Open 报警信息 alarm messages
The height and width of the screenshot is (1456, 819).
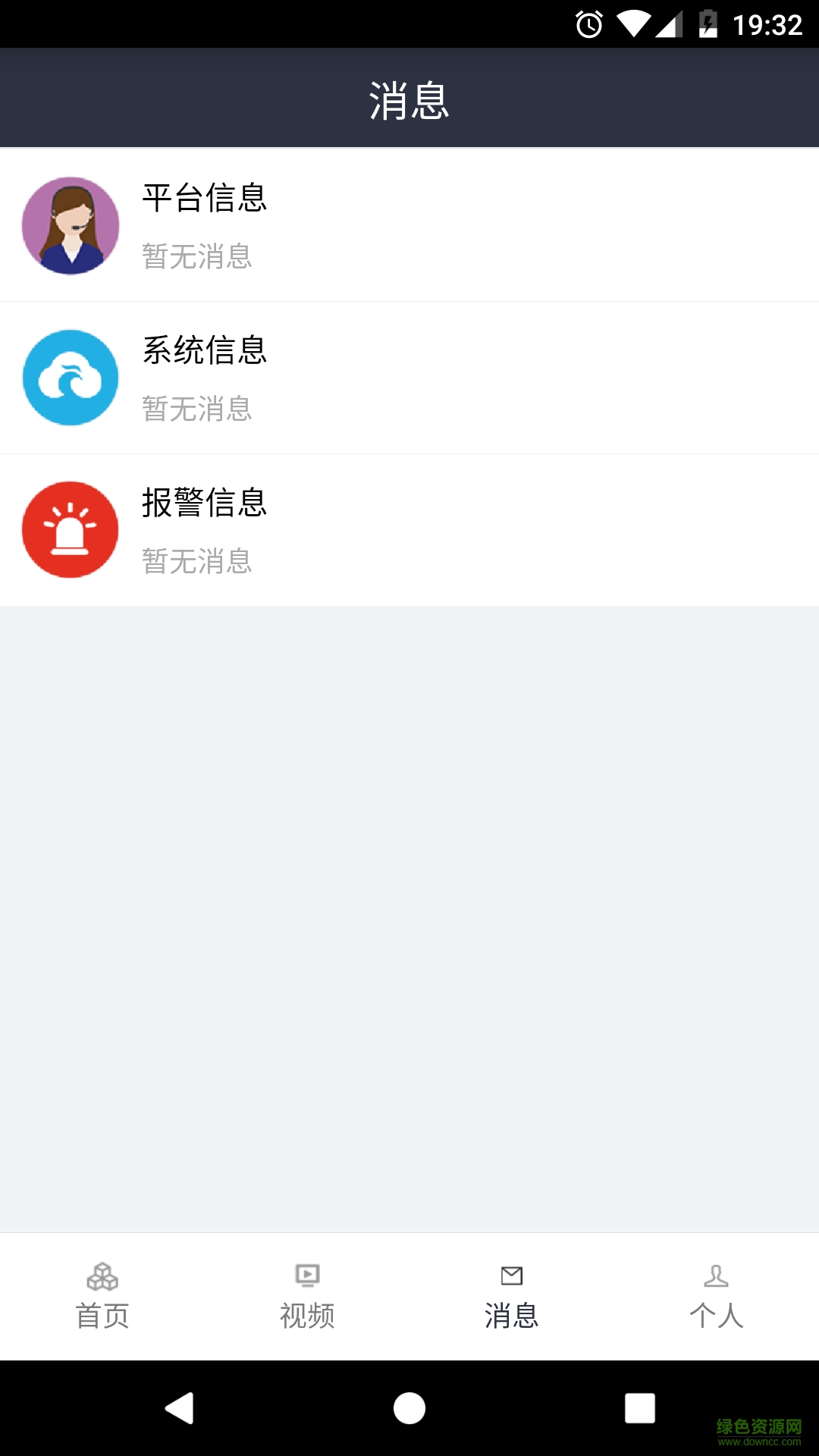click(409, 530)
